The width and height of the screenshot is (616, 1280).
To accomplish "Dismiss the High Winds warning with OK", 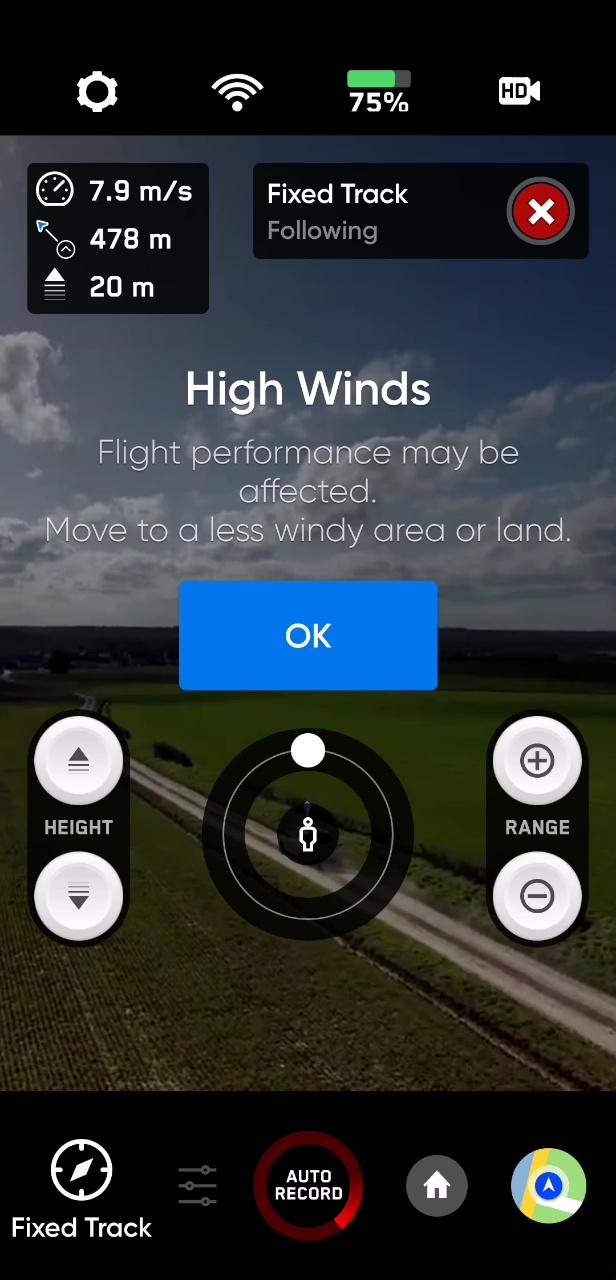I will pyautogui.click(x=308, y=636).
